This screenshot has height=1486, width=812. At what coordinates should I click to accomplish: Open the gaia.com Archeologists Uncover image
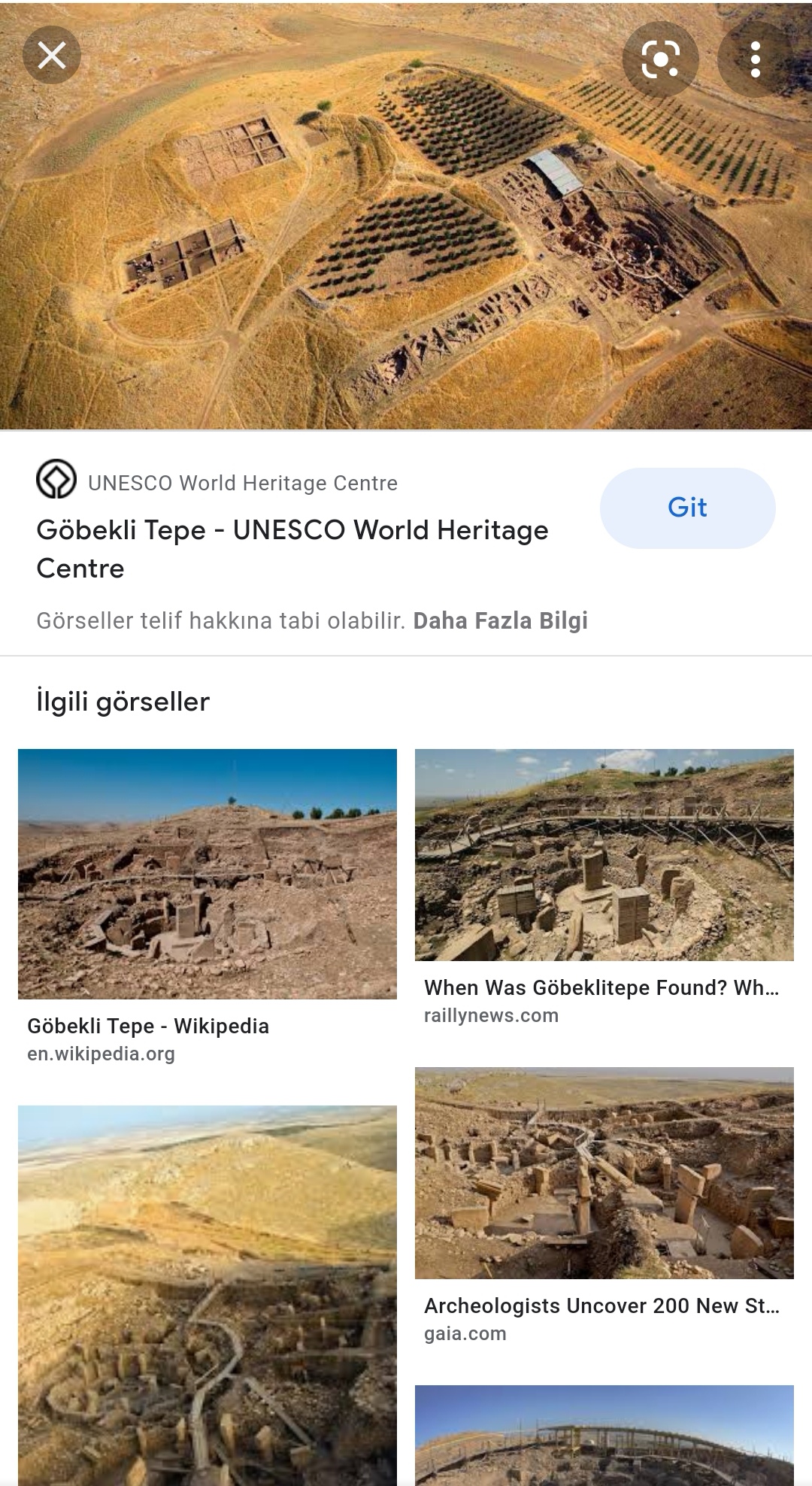(x=604, y=1173)
